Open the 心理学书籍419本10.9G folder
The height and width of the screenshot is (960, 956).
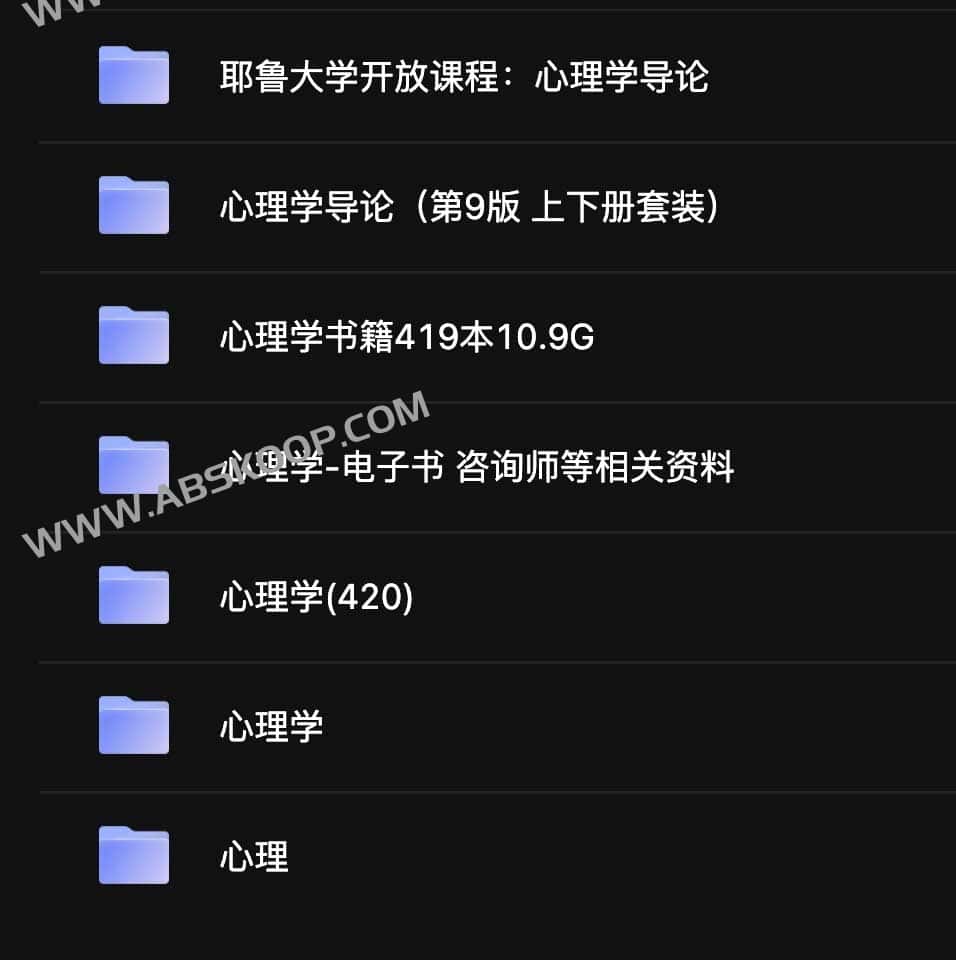[x=407, y=337]
